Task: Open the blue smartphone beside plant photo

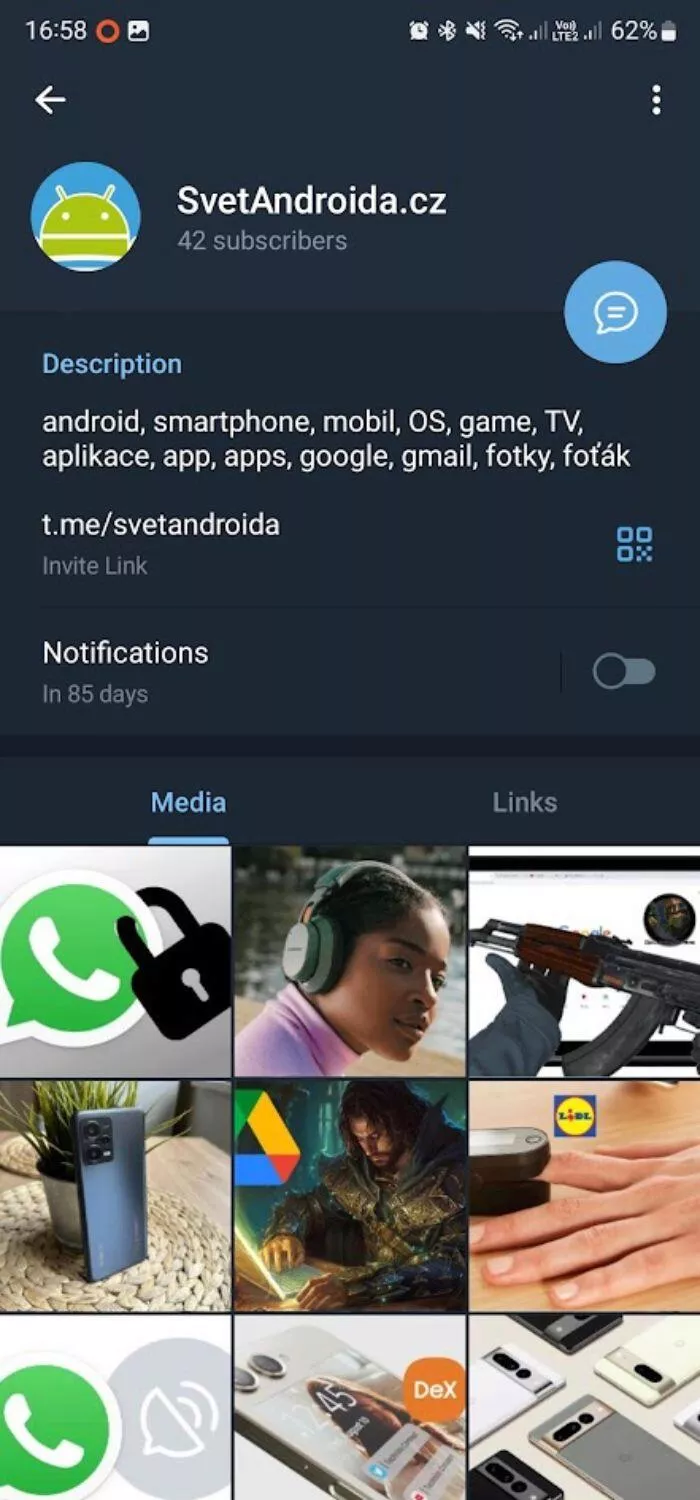Action: tap(115, 1196)
